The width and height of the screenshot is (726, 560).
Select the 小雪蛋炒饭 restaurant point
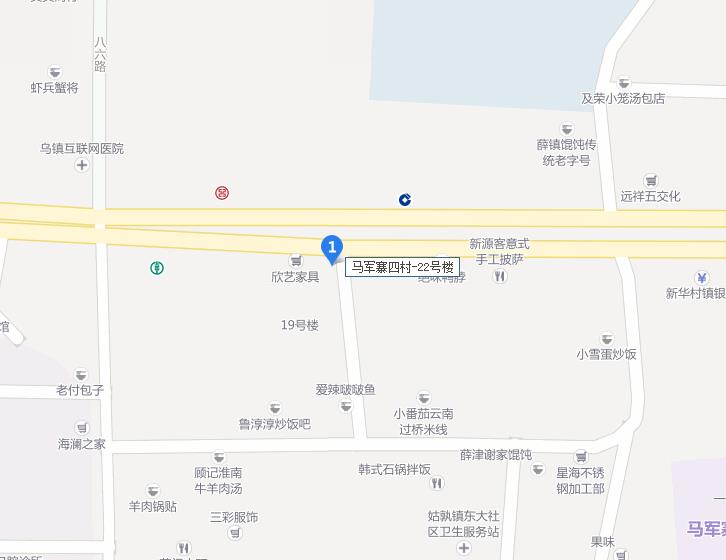click(606, 340)
